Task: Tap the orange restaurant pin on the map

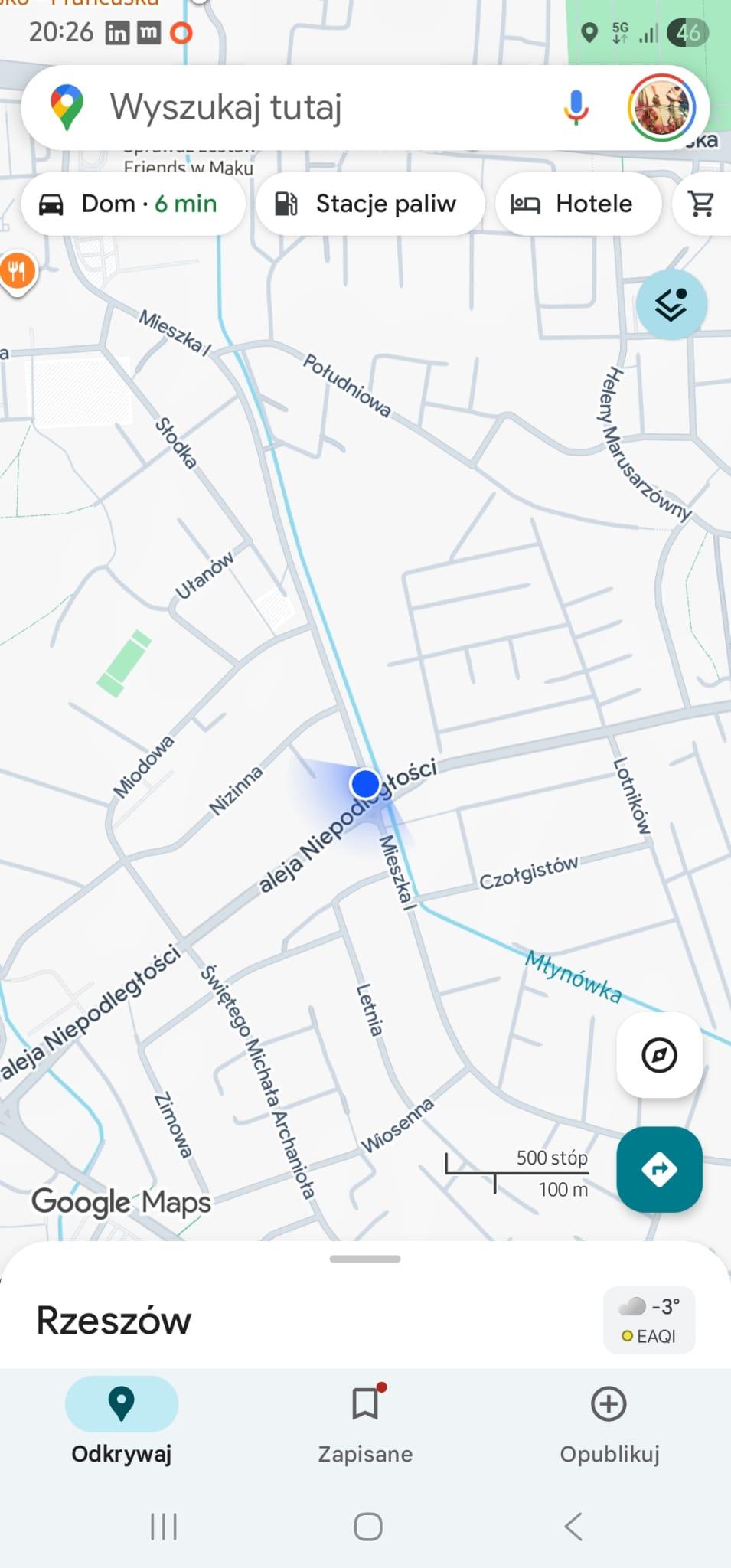Action: pyautogui.click(x=17, y=271)
